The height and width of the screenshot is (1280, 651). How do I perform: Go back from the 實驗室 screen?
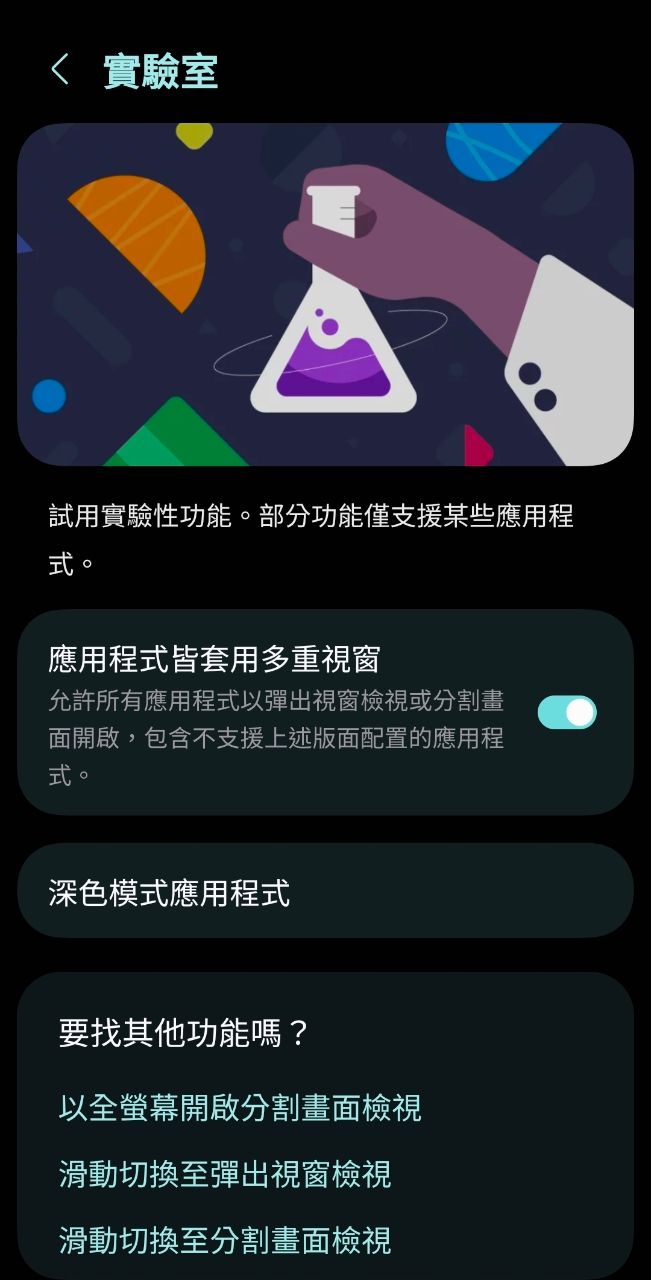[60, 70]
